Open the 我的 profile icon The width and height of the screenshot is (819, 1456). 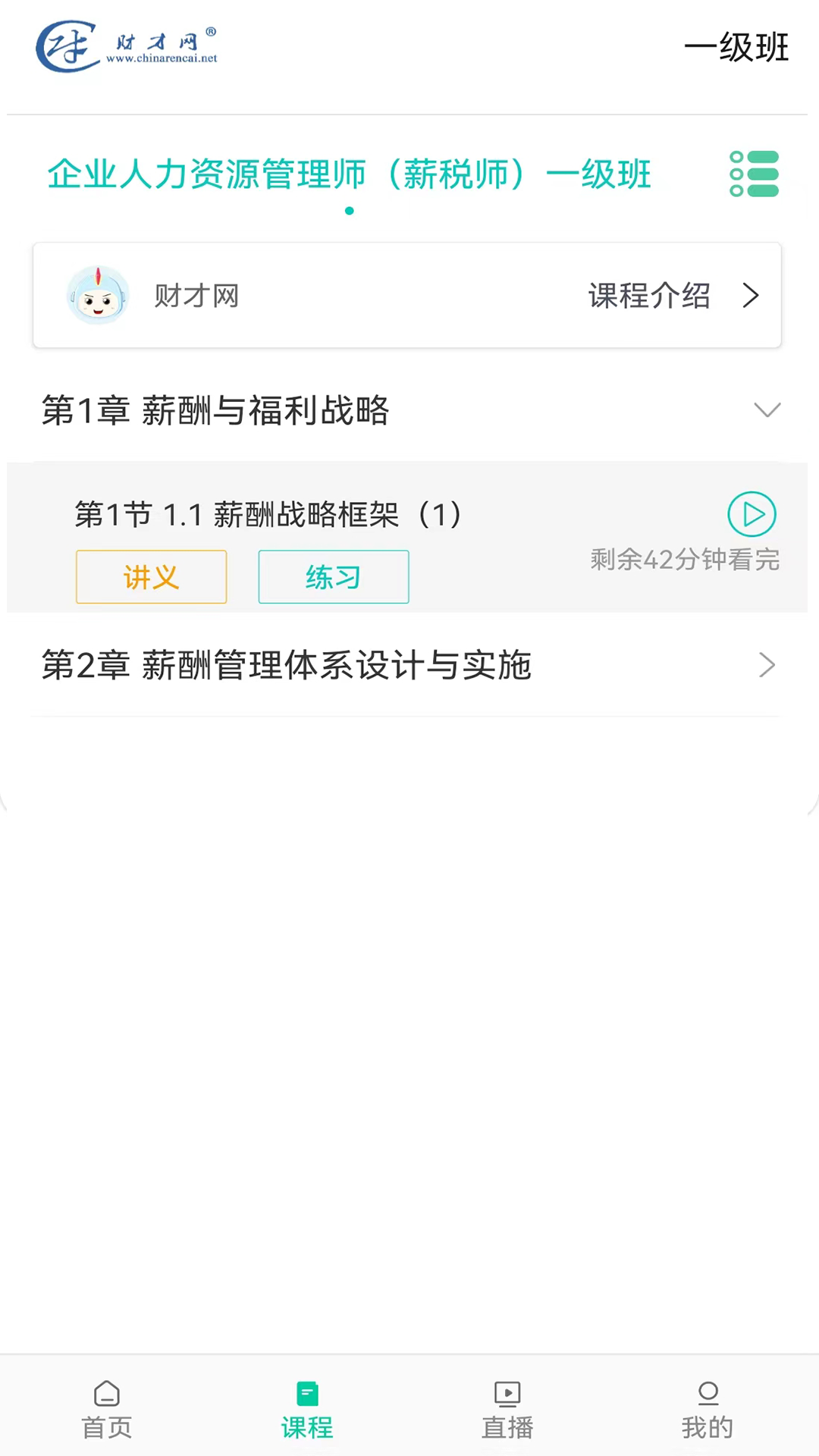pos(707,1395)
